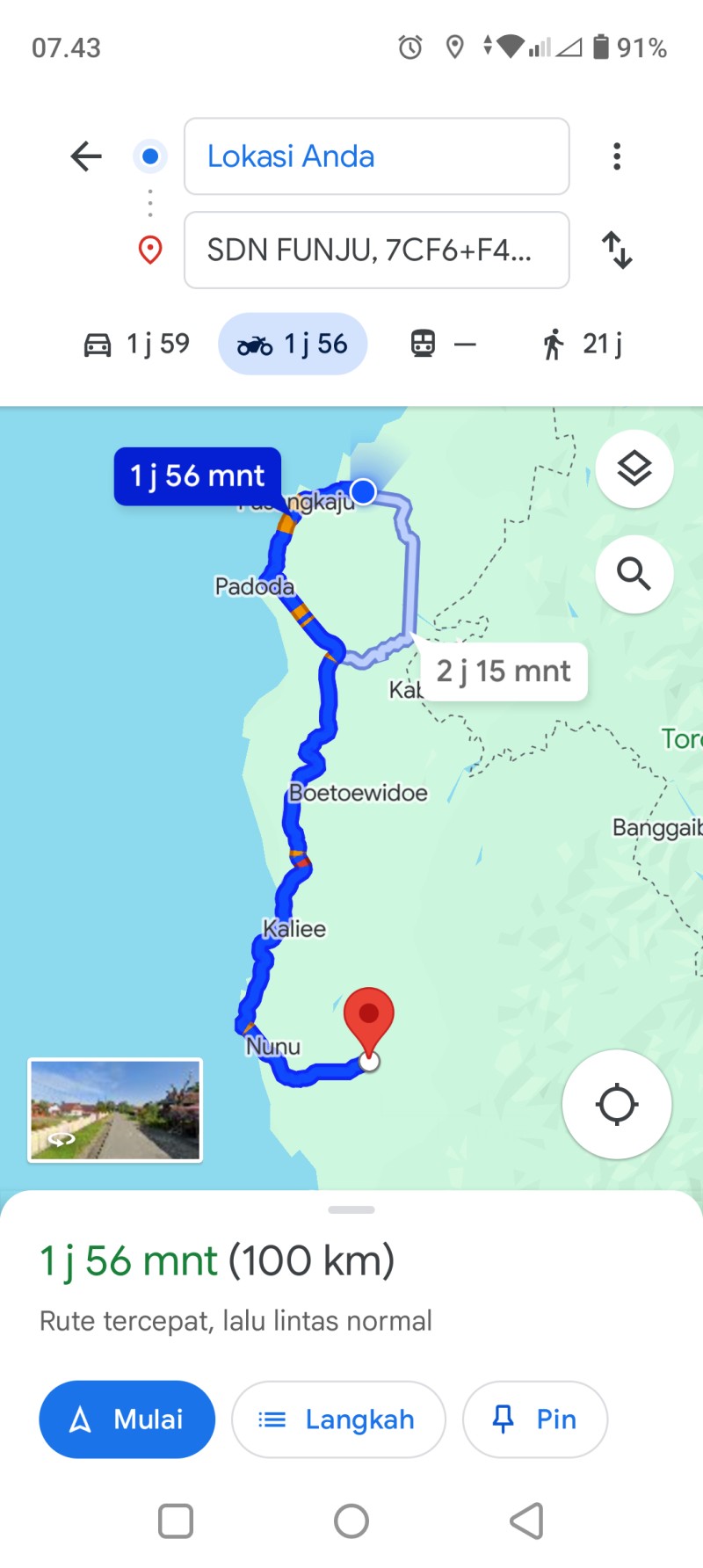Screen dimensions: 703x1568
Task: Center the map on my location
Action: pyautogui.click(x=617, y=1104)
